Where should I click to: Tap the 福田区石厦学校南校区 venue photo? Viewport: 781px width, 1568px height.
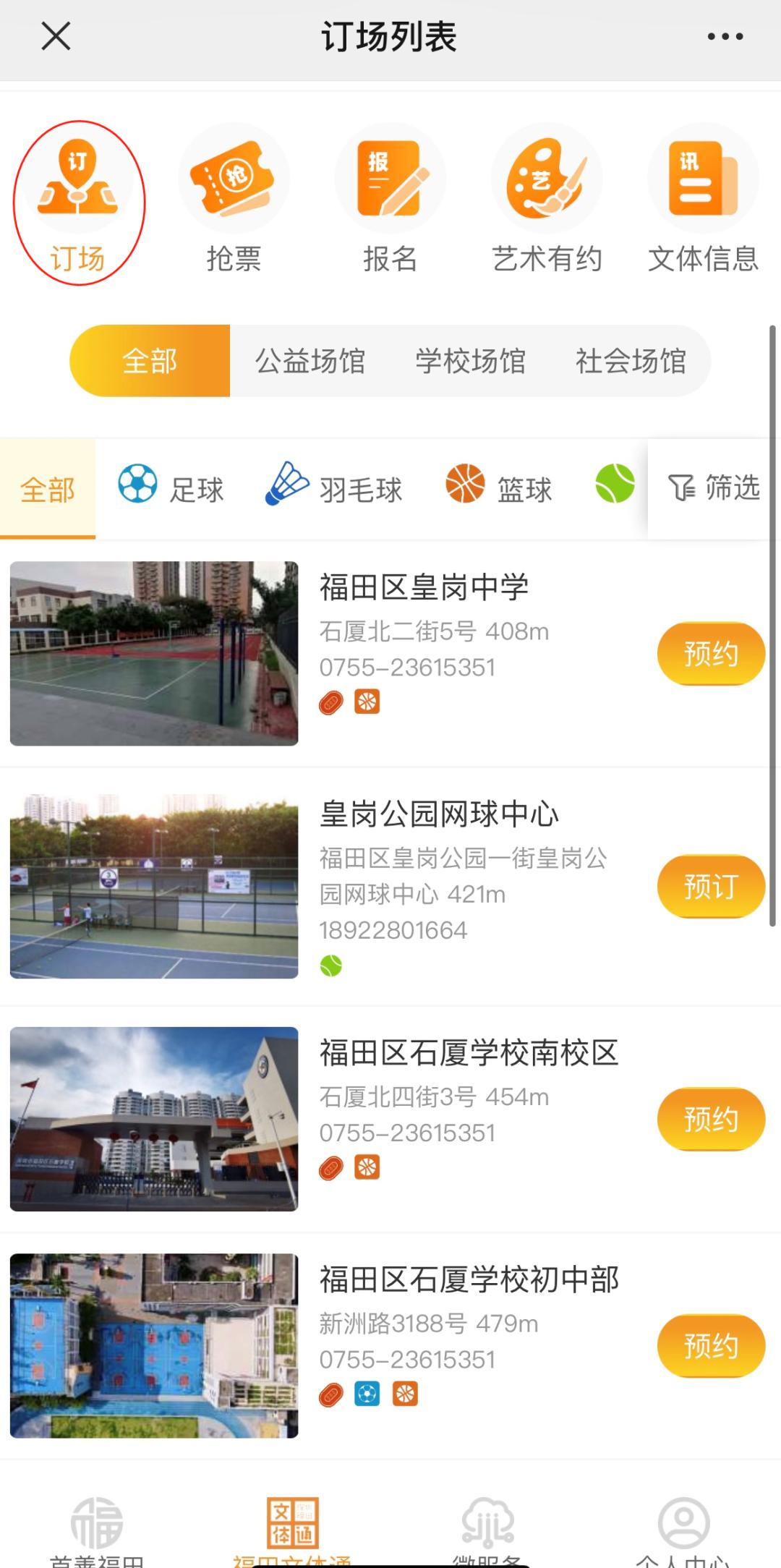pos(153,1120)
